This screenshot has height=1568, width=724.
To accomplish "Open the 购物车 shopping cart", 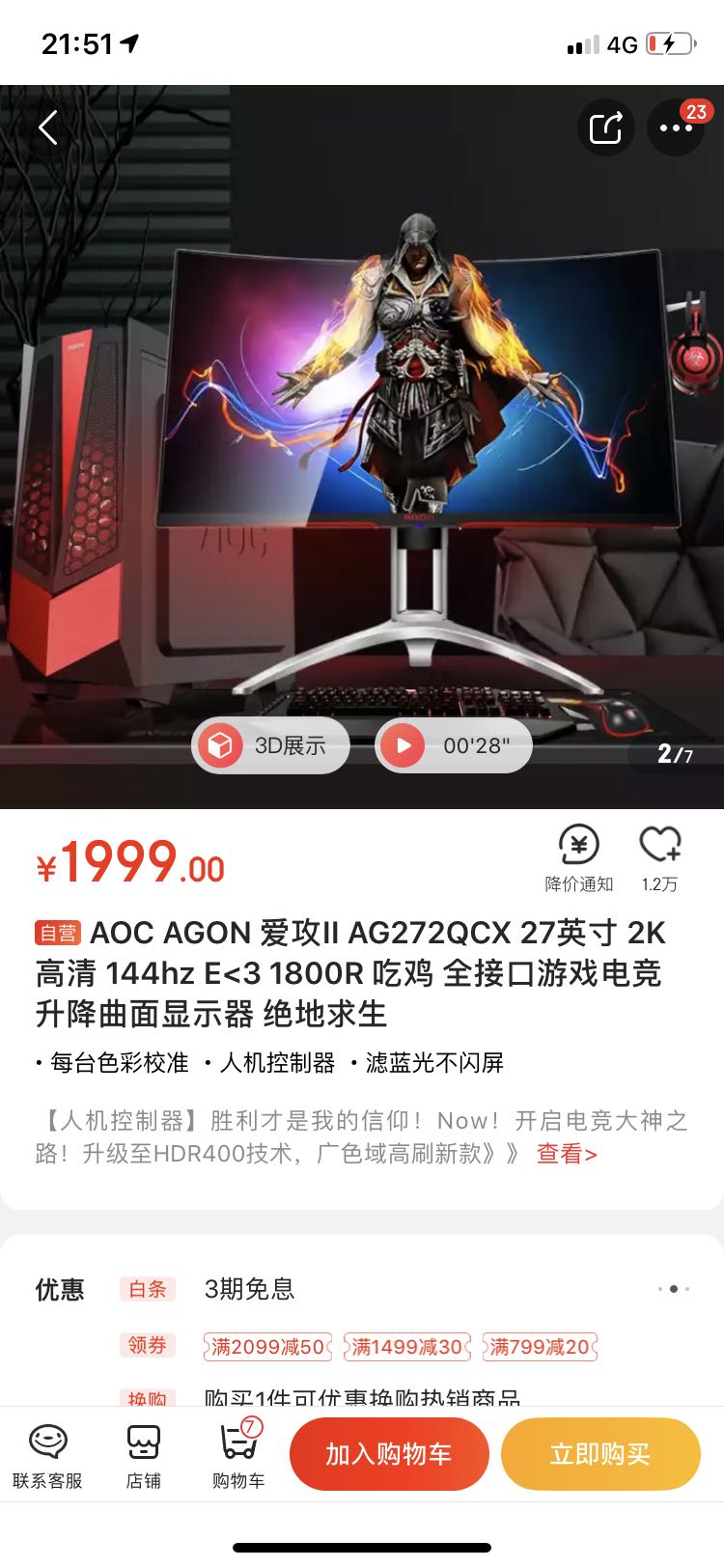I will [238, 1455].
